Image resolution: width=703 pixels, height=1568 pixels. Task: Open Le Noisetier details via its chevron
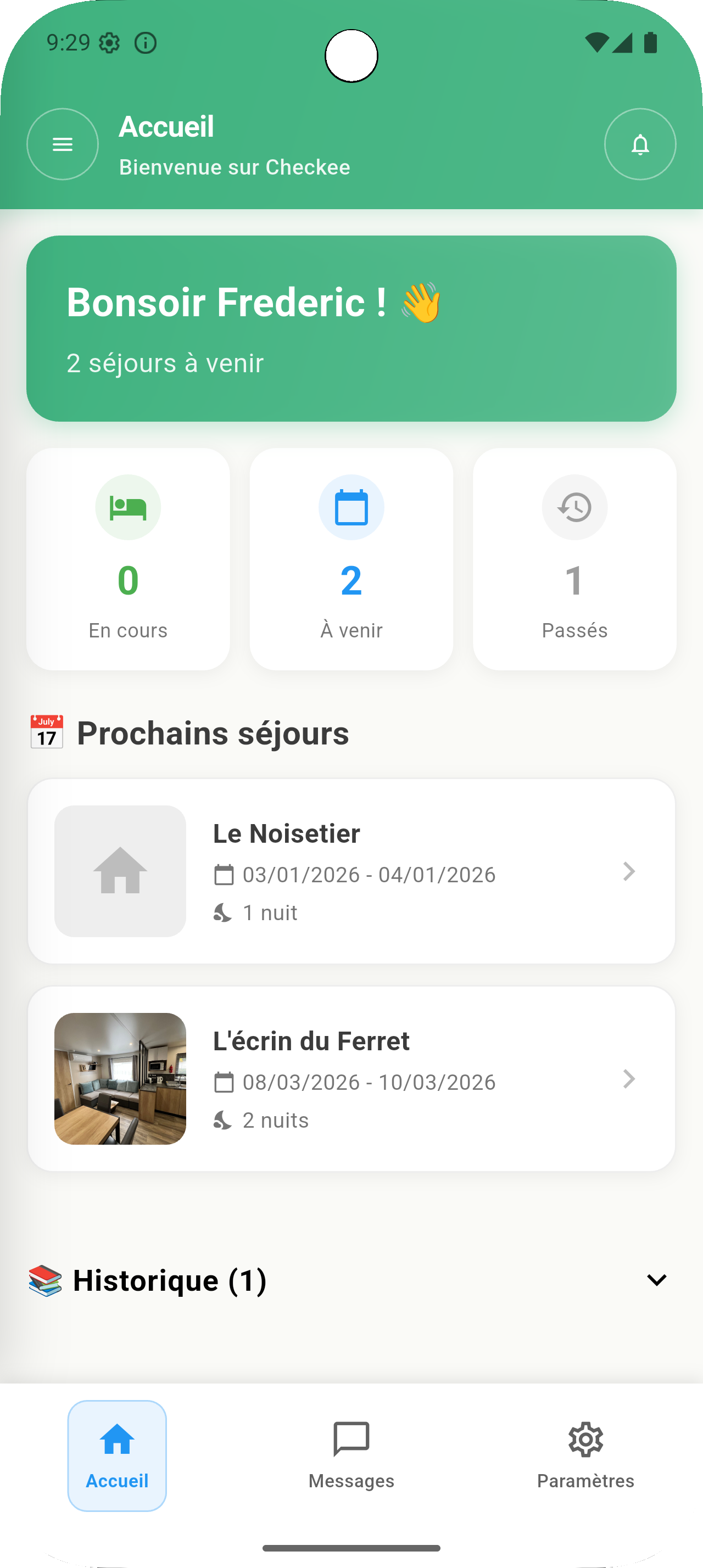tap(629, 872)
